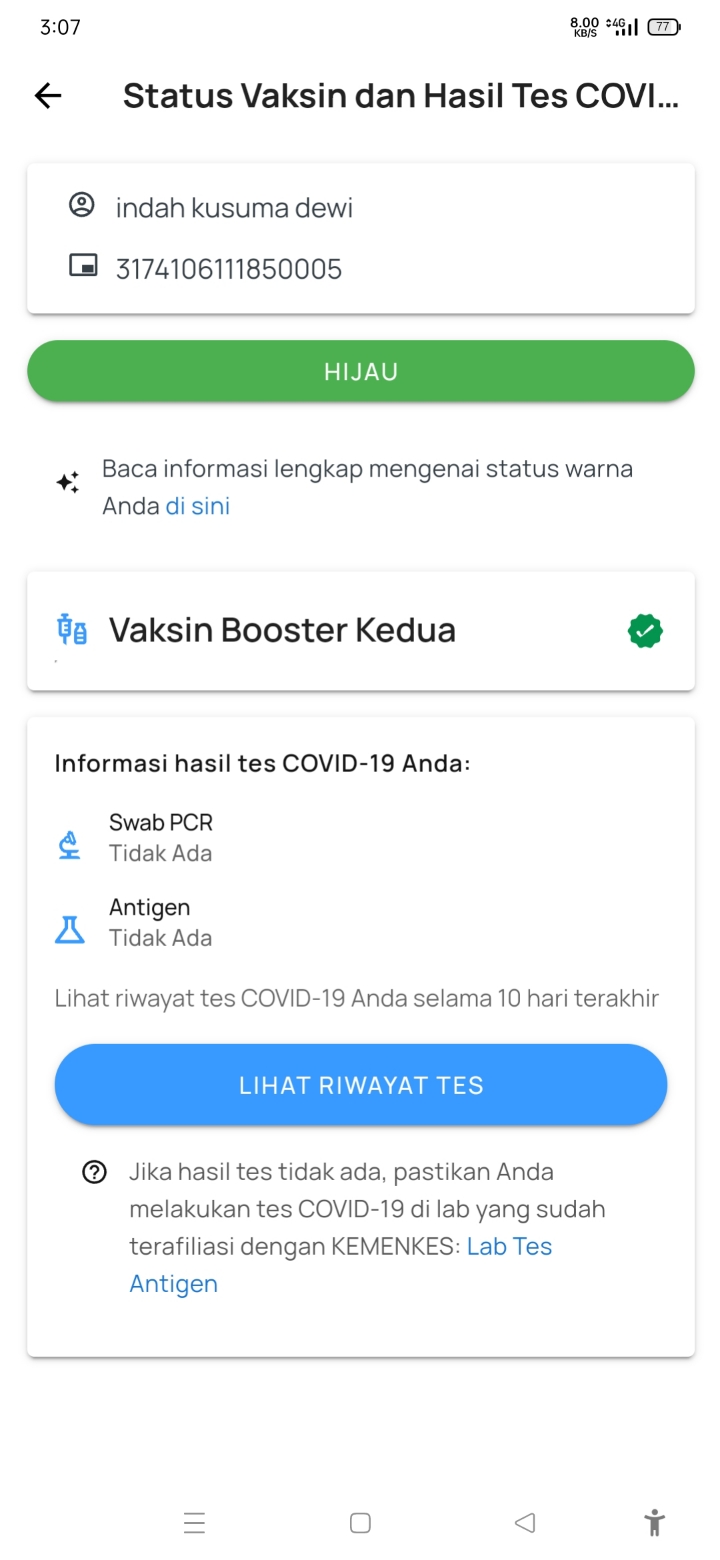Go to home screen via square button
720x1560 pixels.
pyautogui.click(x=361, y=1523)
